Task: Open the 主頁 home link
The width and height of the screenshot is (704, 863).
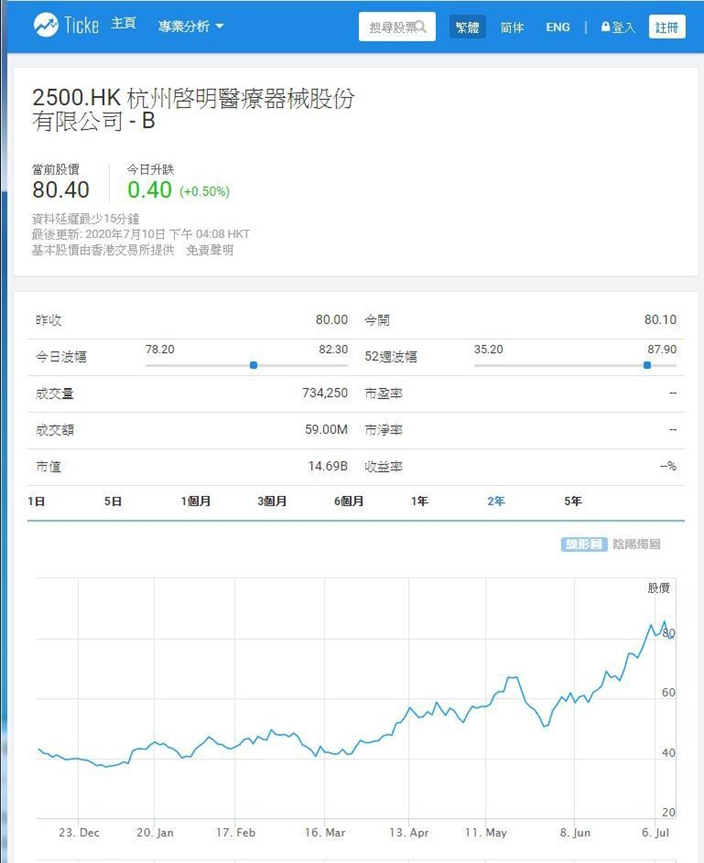Action: pyautogui.click(x=123, y=23)
